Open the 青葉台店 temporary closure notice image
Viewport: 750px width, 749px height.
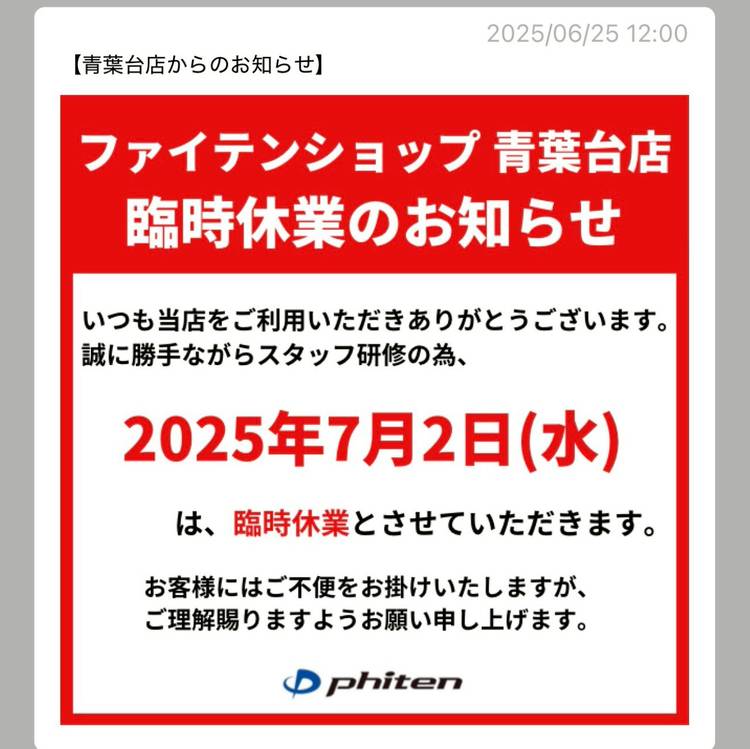point(374,408)
